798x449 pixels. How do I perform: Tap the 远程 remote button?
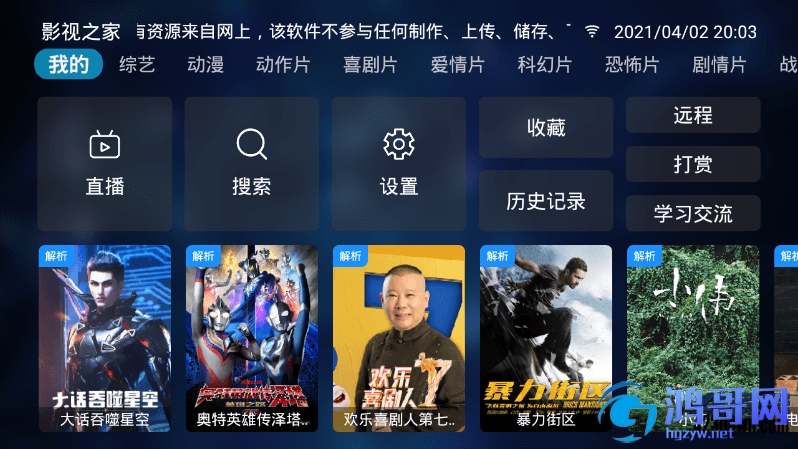tap(693, 115)
